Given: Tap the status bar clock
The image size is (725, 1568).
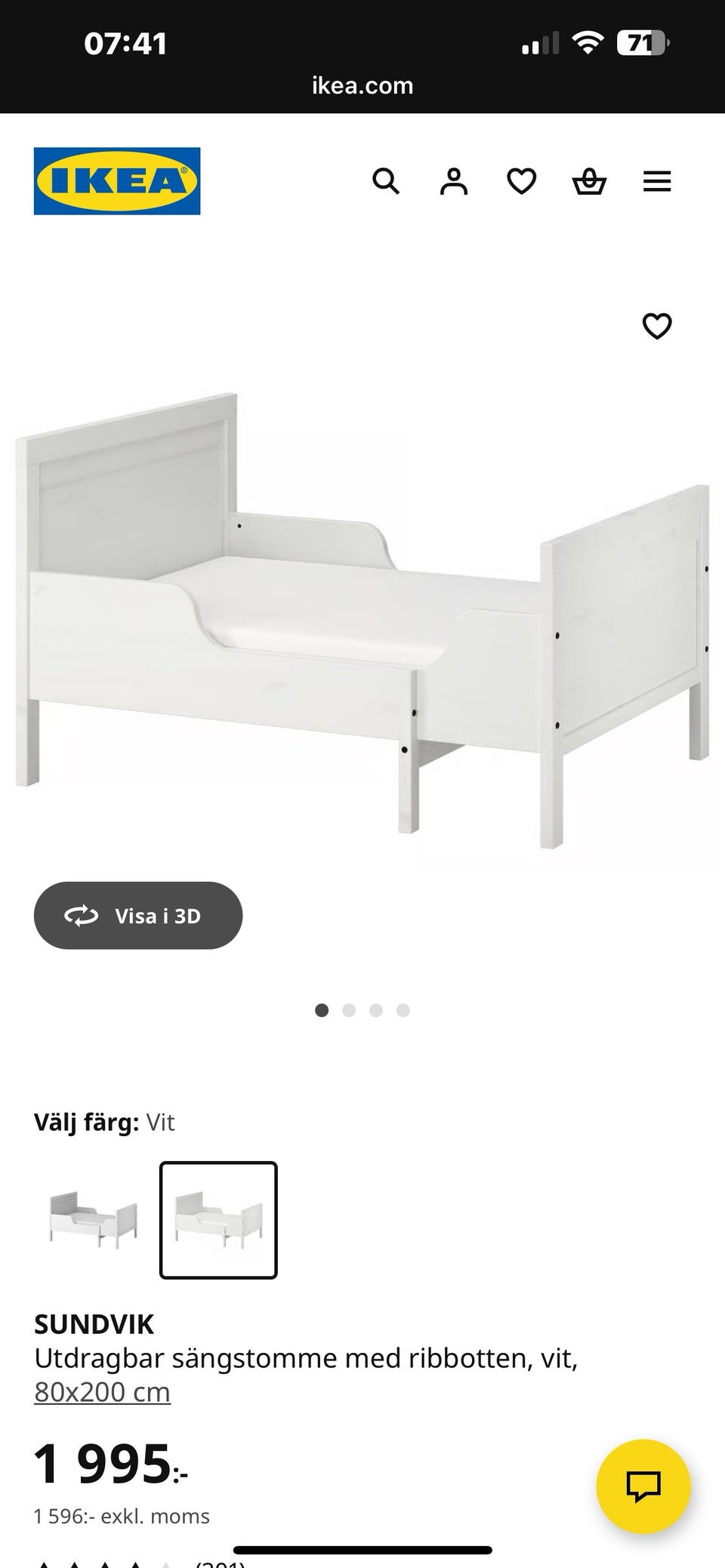Looking at the screenshot, I should click(x=125, y=43).
